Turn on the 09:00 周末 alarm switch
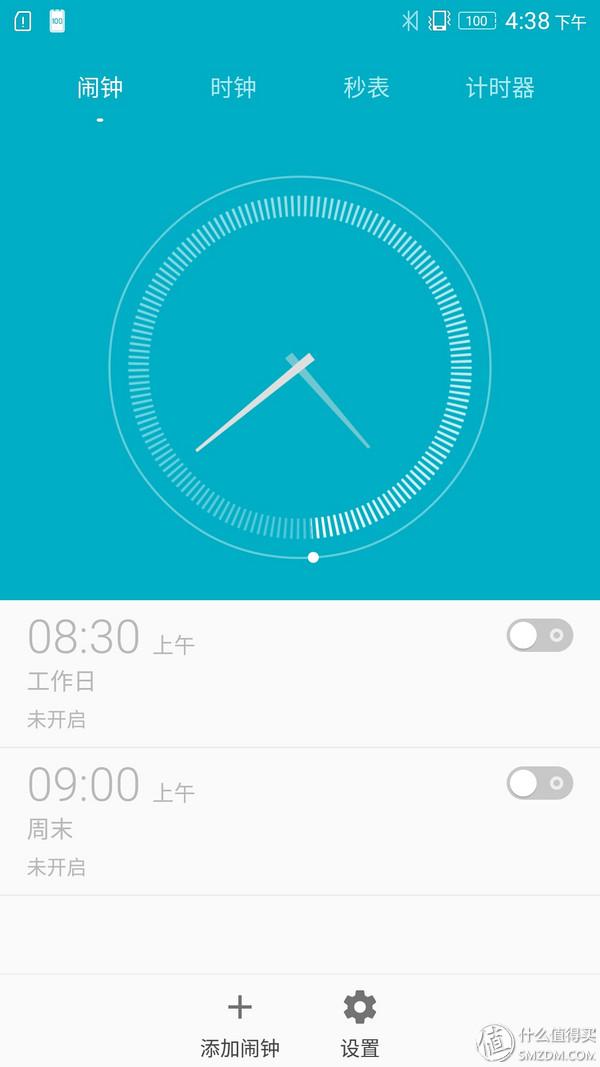The image size is (600, 1067). point(540,783)
